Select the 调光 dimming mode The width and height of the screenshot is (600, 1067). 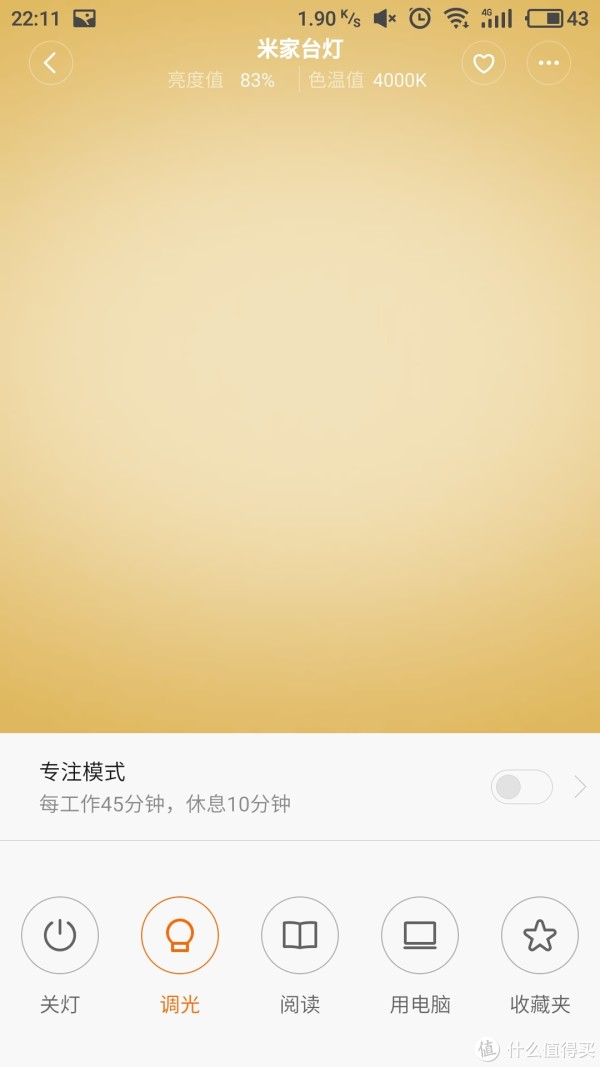click(x=180, y=935)
